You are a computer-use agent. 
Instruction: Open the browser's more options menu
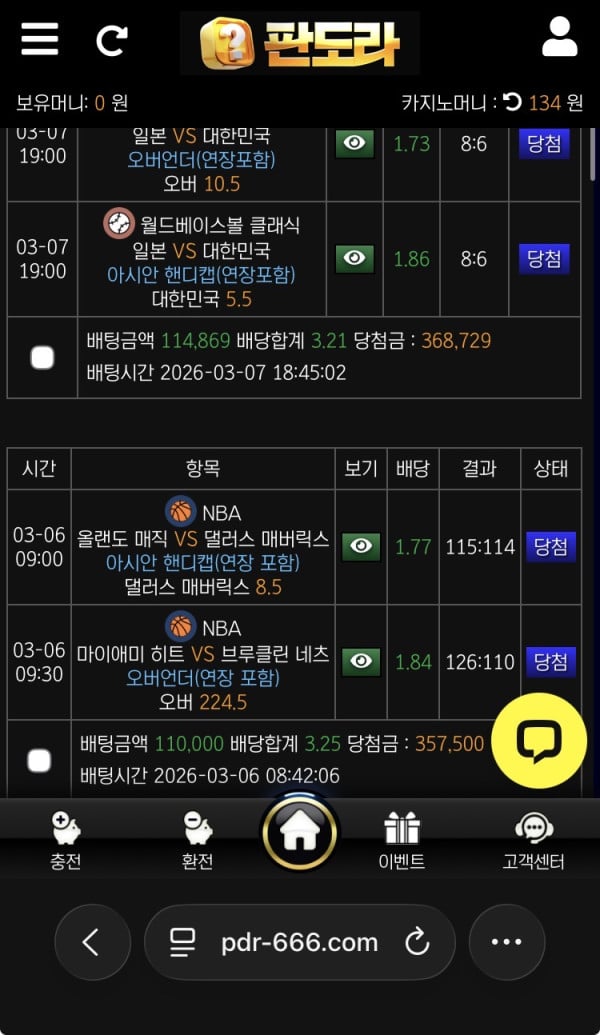pyautogui.click(x=507, y=941)
